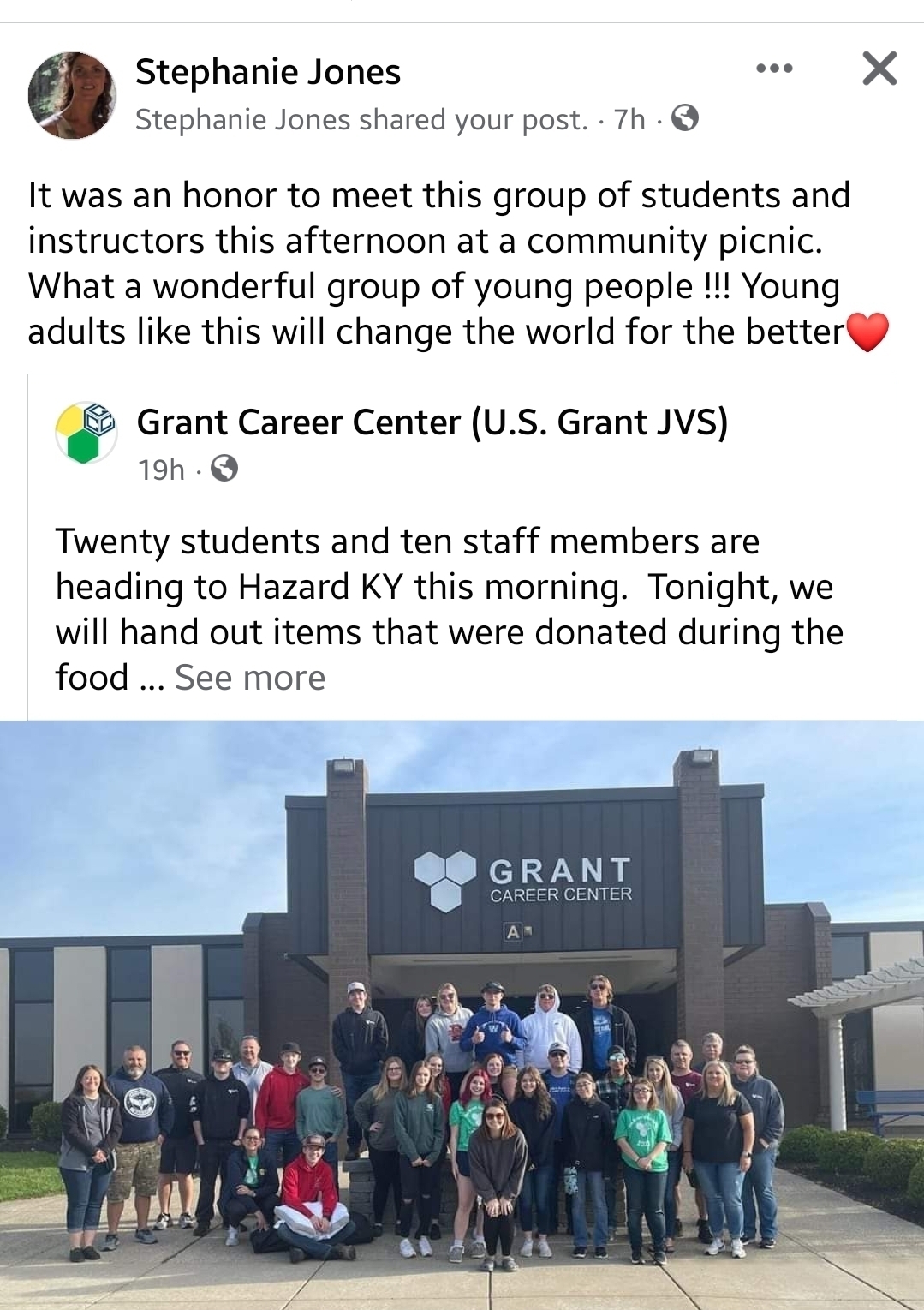Visit the Grant Career Center (U.S. Grant JVS) page

click(432, 422)
